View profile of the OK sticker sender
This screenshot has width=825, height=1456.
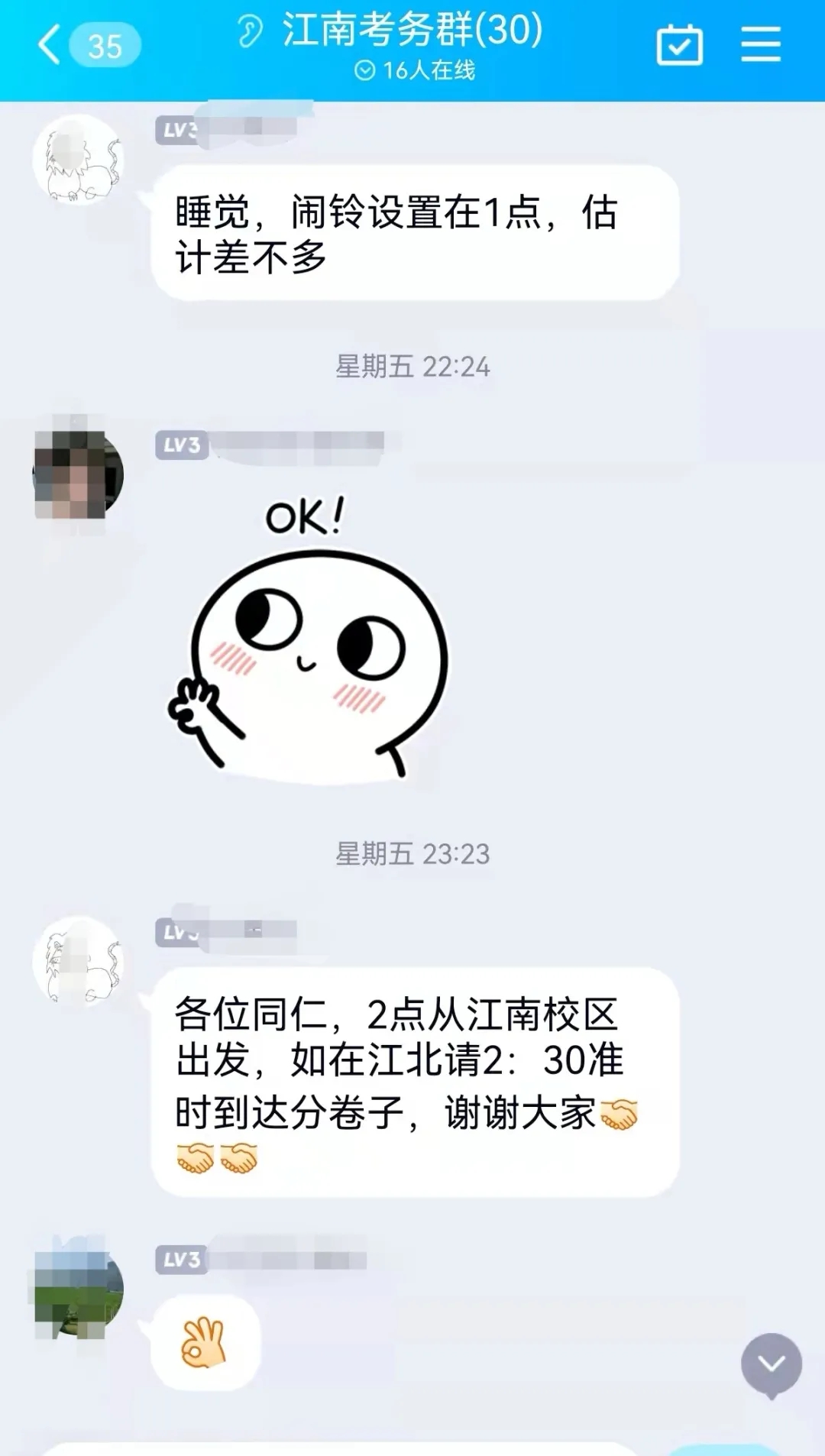click(x=78, y=474)
